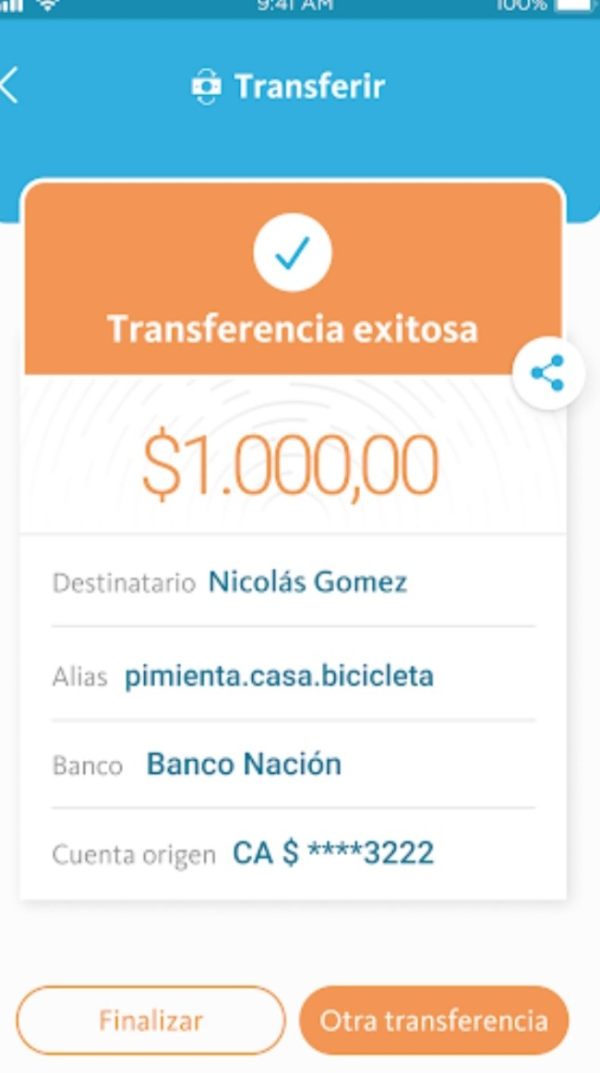Go back using the top-left arrow
This screenshot has width=600, height=1073.
pyautogui.click(x=10, y=86)
